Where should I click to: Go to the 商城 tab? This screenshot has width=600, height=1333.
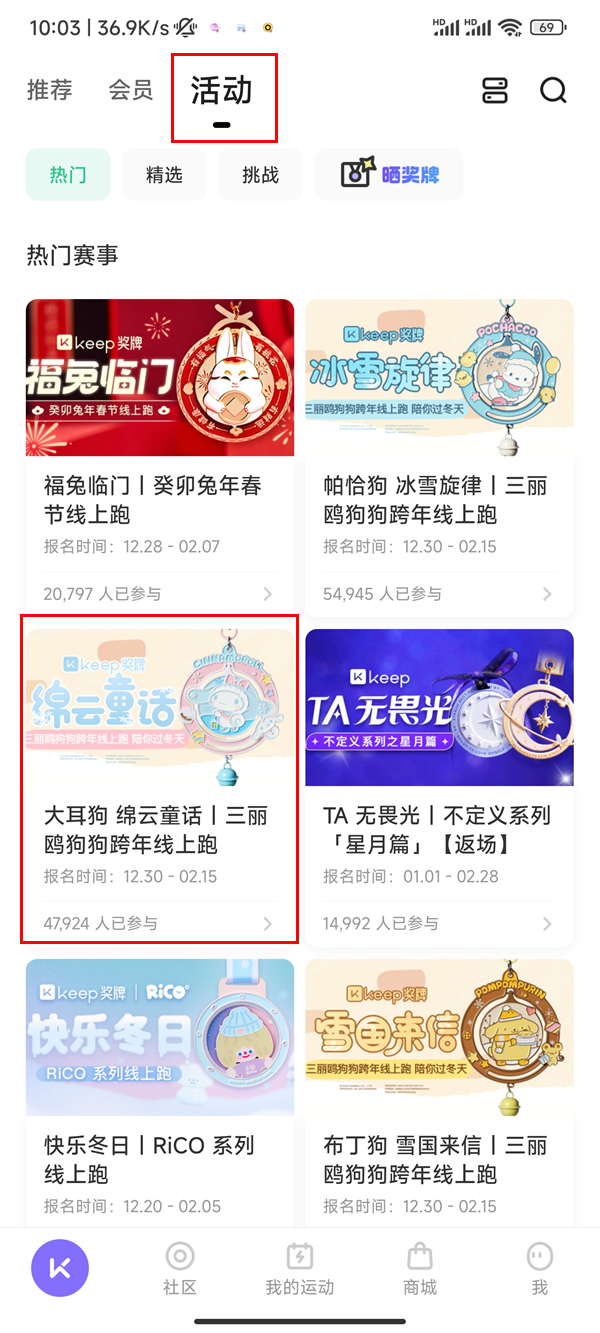click(x=420, y=1269)
